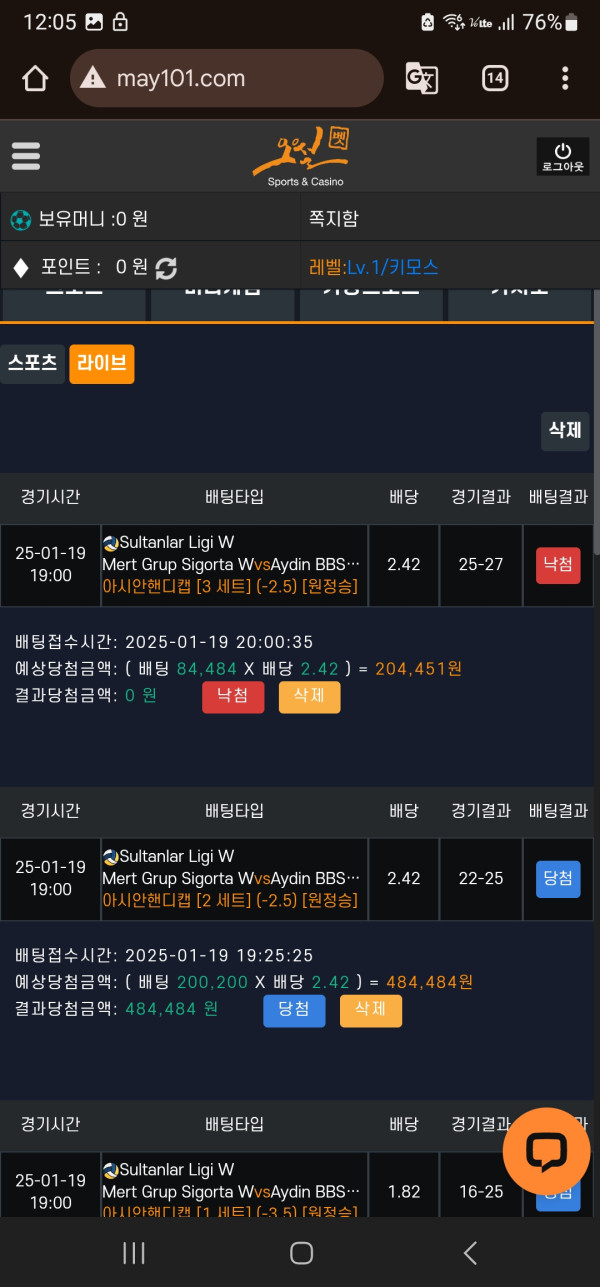Translate the page with the translate icon

tap(421, 78)
